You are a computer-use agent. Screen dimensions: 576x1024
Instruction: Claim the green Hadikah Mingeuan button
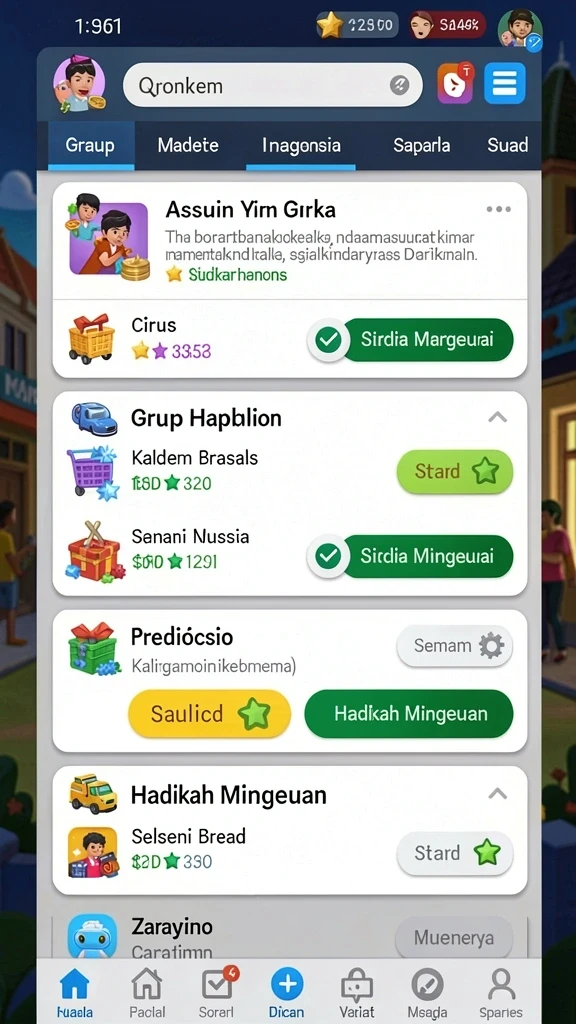click(x=409, y=714)
